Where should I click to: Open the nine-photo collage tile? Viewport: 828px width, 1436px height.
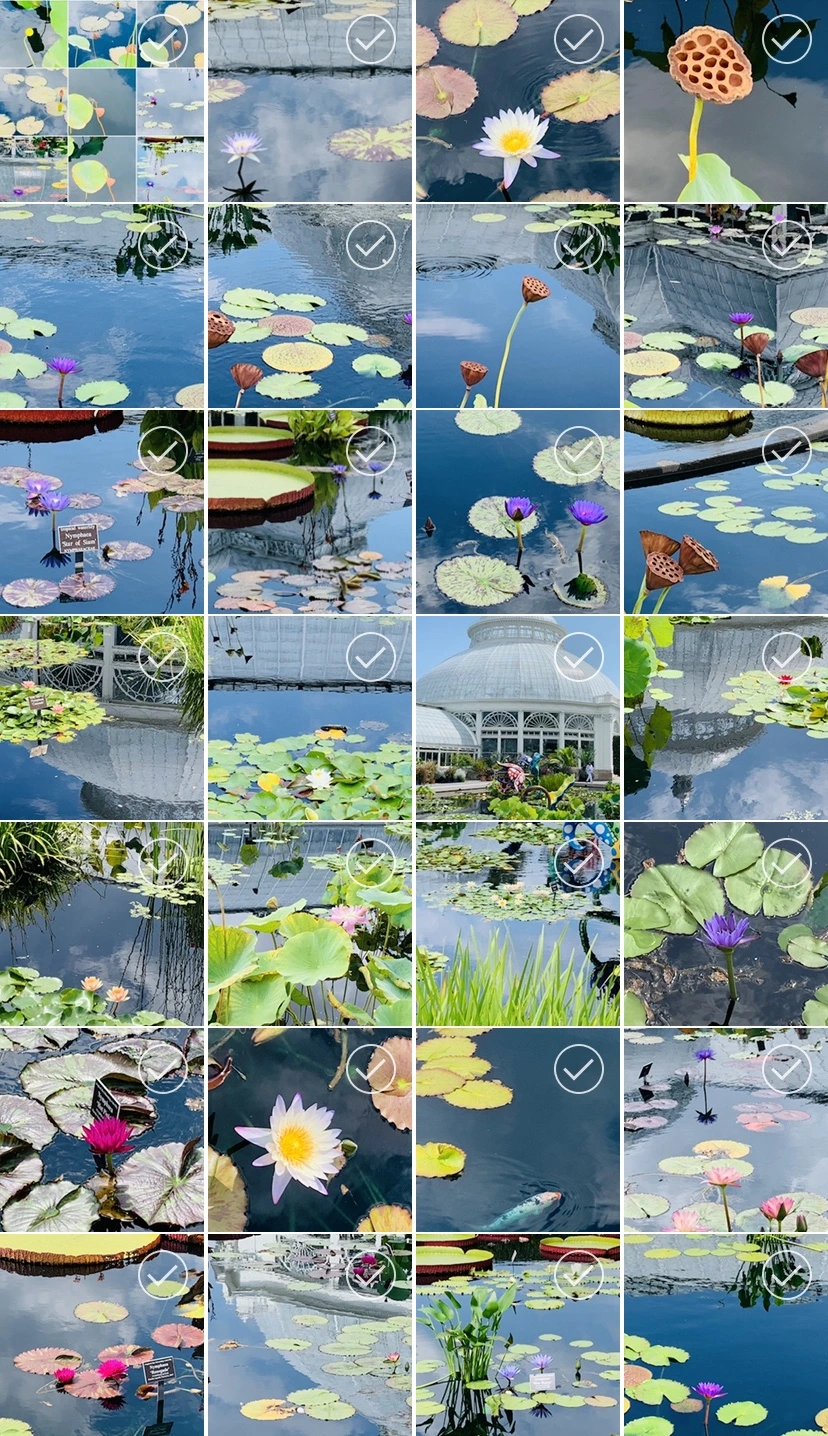[101, 100]
